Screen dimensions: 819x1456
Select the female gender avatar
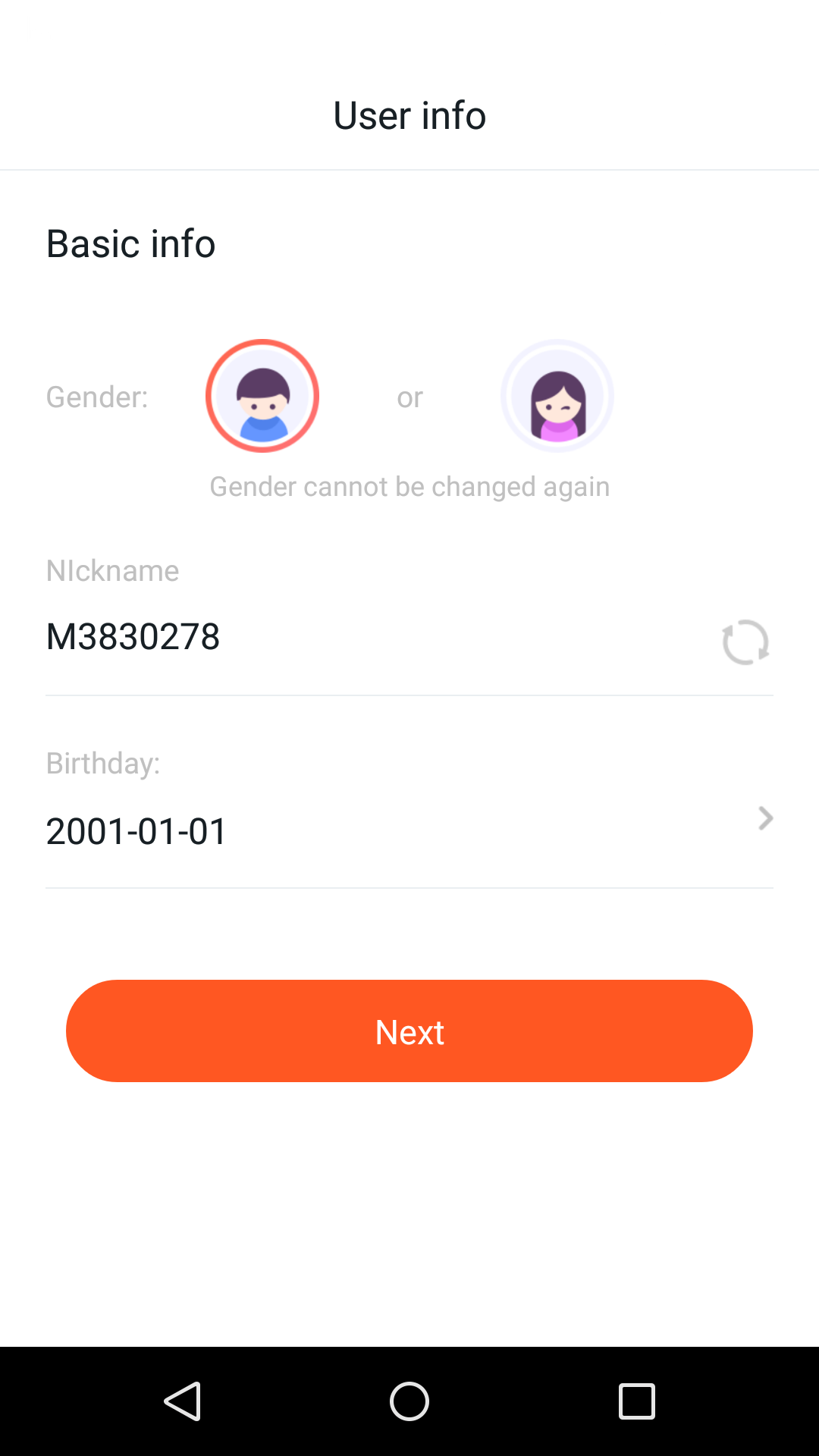(557, 396)
